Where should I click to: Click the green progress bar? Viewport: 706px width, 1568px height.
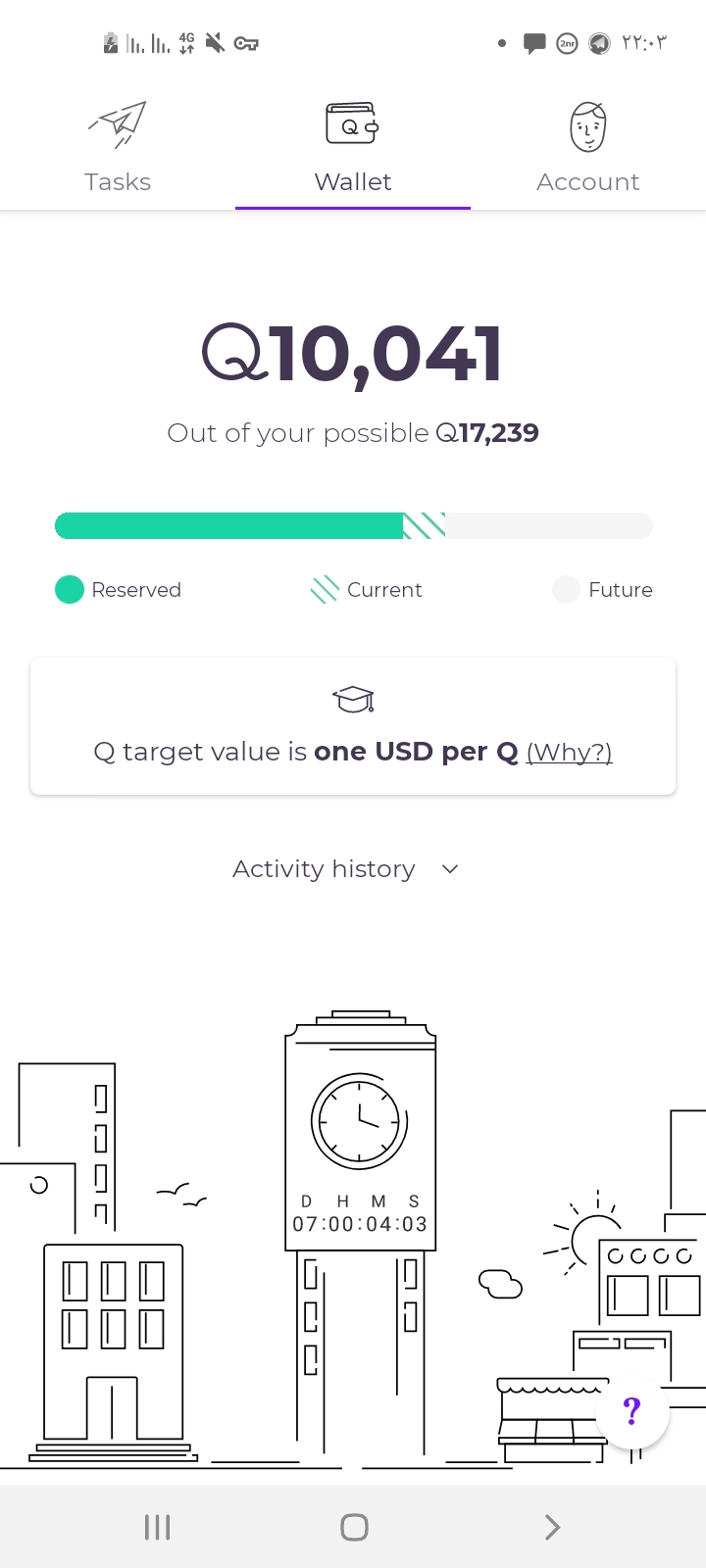[x=230, y=525]
